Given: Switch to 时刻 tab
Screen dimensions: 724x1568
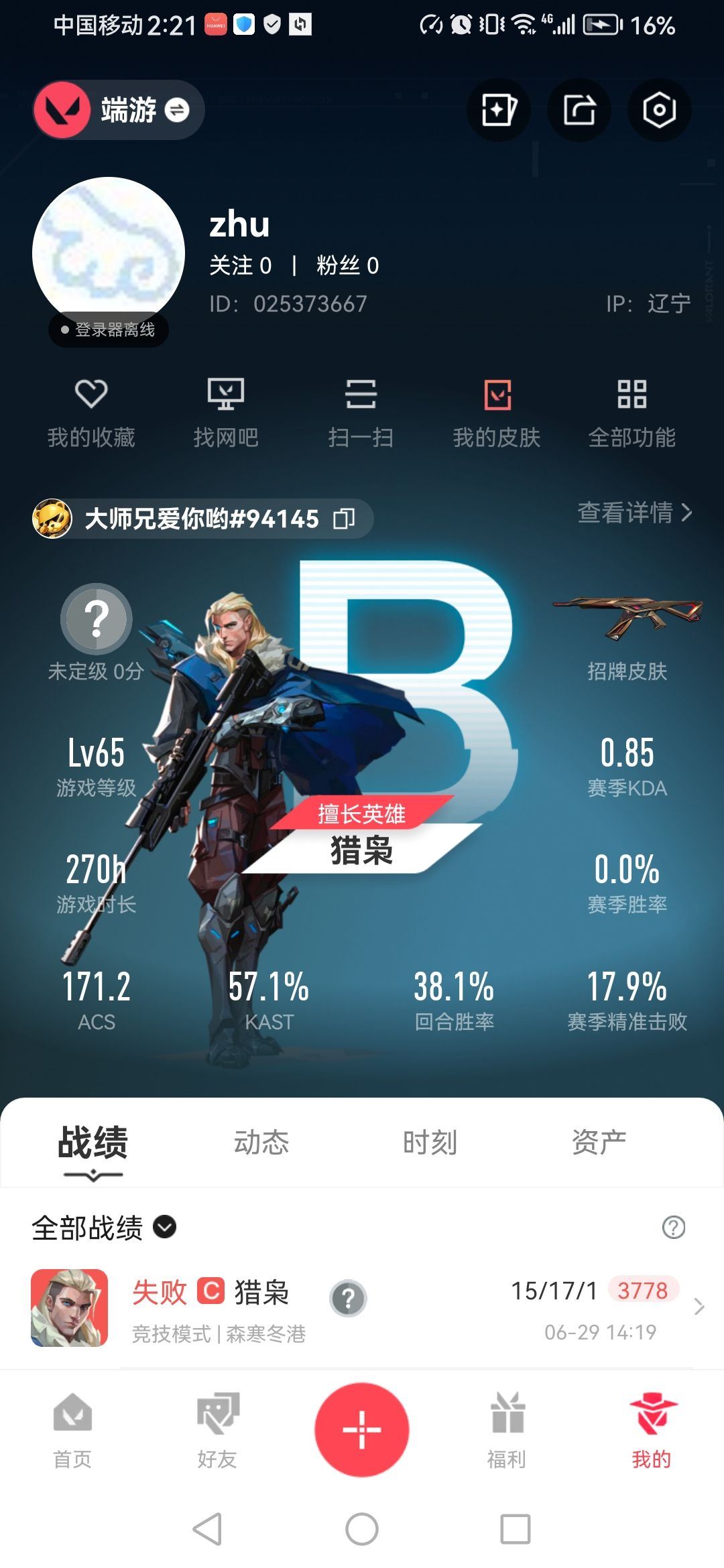Looking at the screenshot, I should (430, 1142).
